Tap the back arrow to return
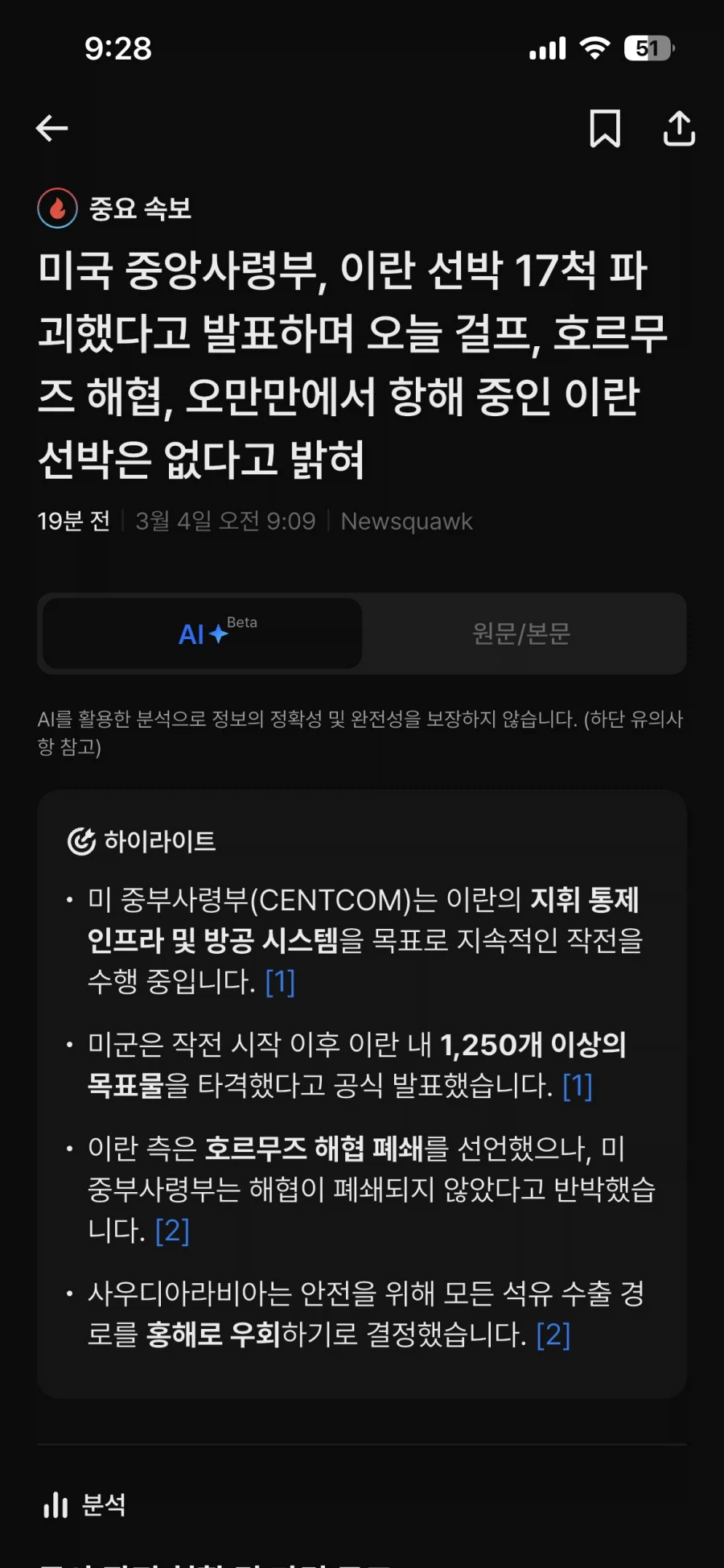The height and width of the screenshot is (1568, 724). (x=51, y=129)
